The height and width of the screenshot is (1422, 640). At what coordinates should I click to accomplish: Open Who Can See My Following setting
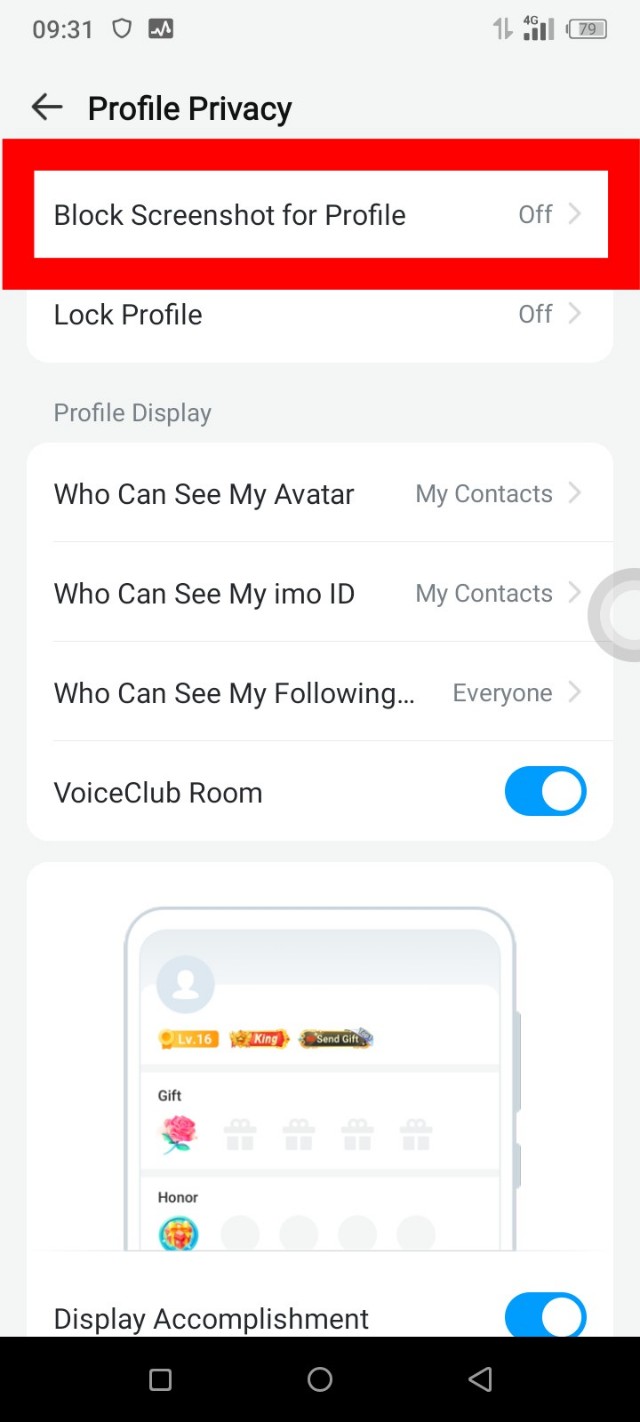[x=320, y=693]
